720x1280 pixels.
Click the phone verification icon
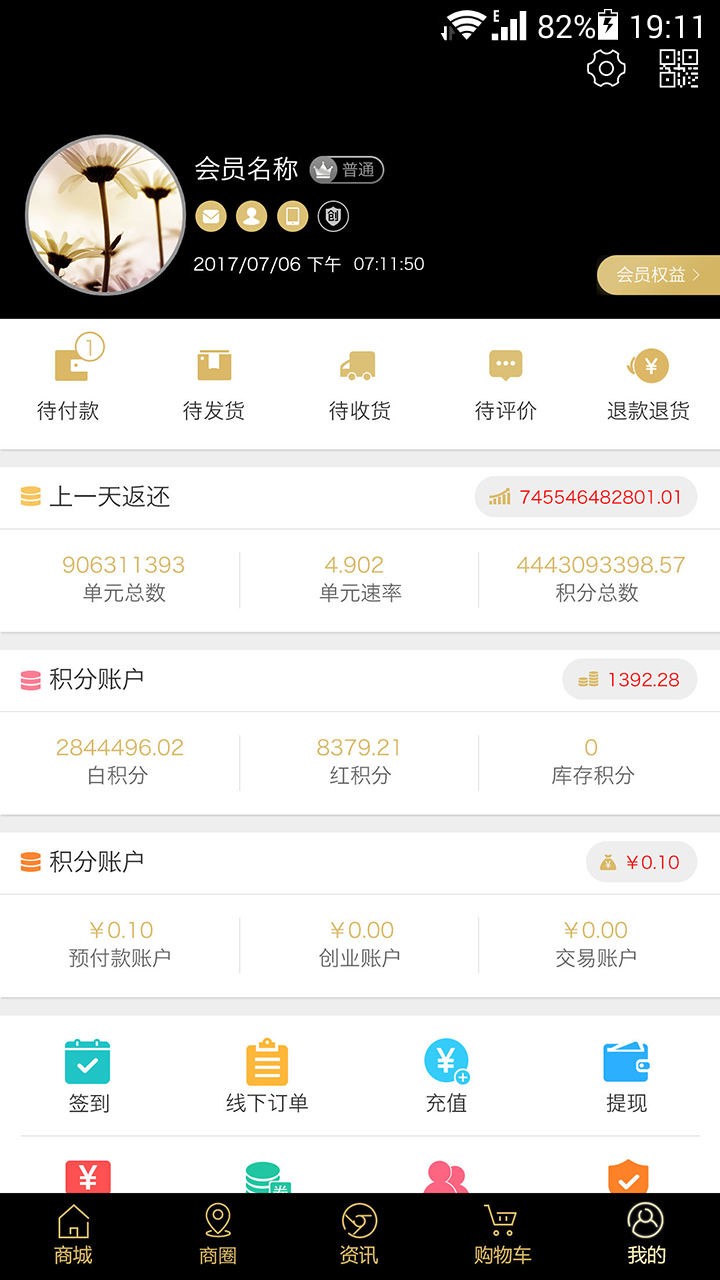(291, 215)
